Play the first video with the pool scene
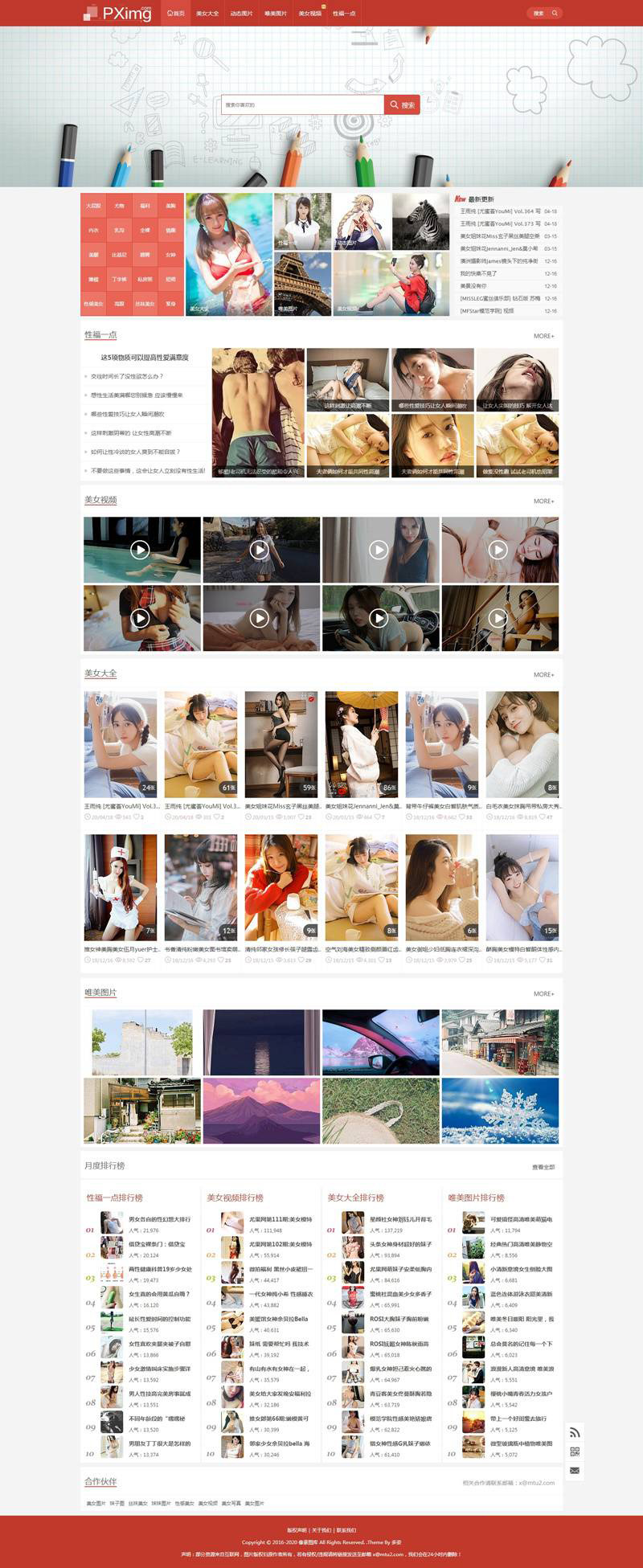This screenshot has height=1568, width=643. tap(141, 550)
